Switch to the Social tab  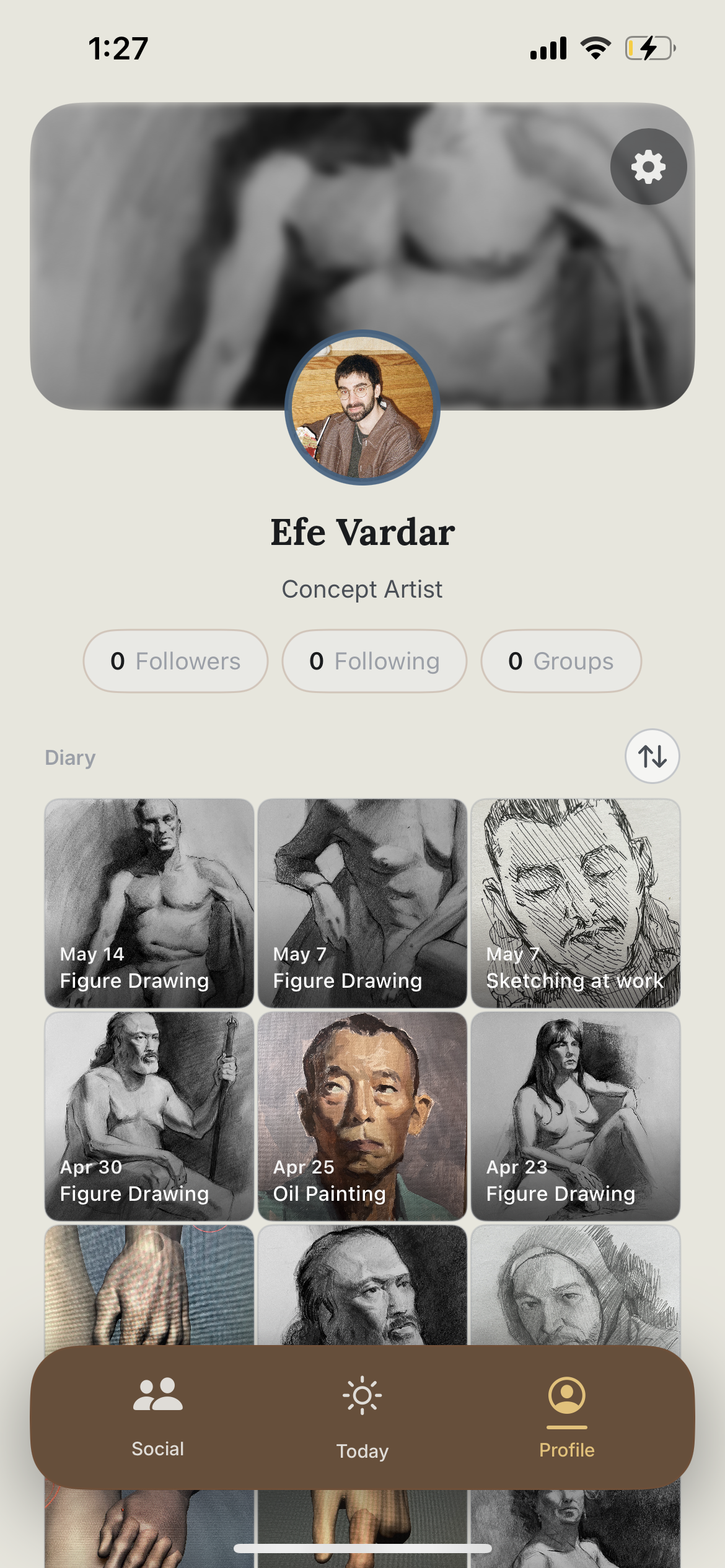point(158,1417)
